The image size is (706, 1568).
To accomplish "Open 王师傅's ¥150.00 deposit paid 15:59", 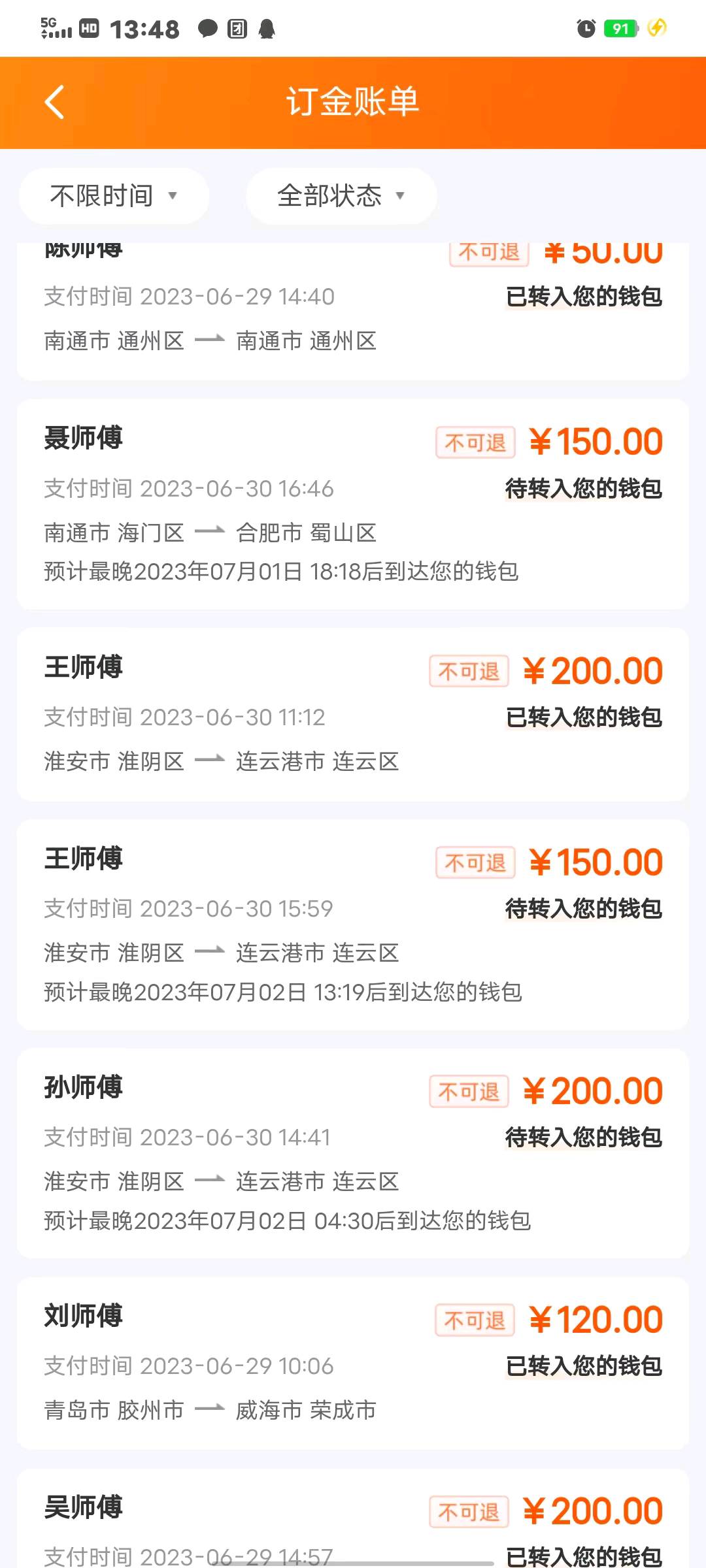I will click(x=353, y=924).
